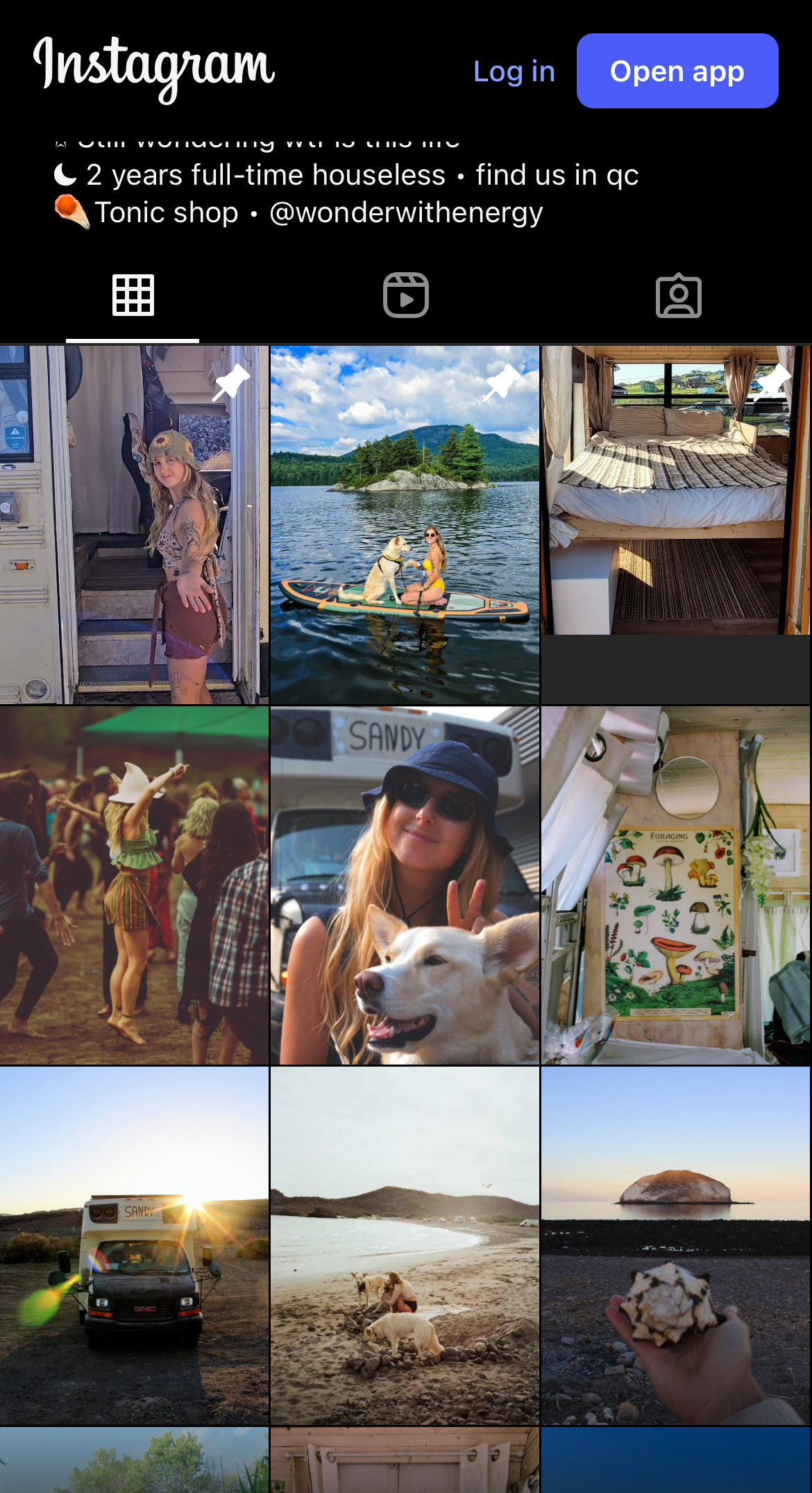Tap the Open app button

677,72
